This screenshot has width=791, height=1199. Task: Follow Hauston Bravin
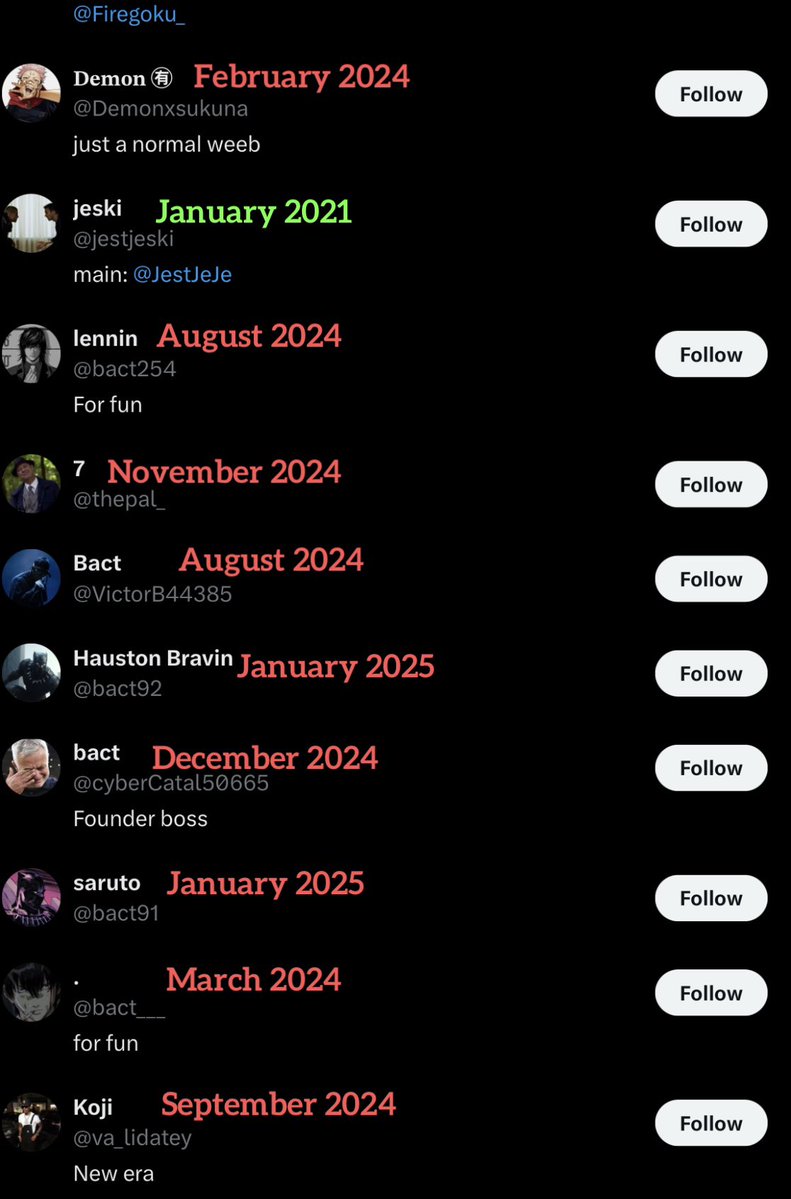pyautogui.click(x=710, y=674)
